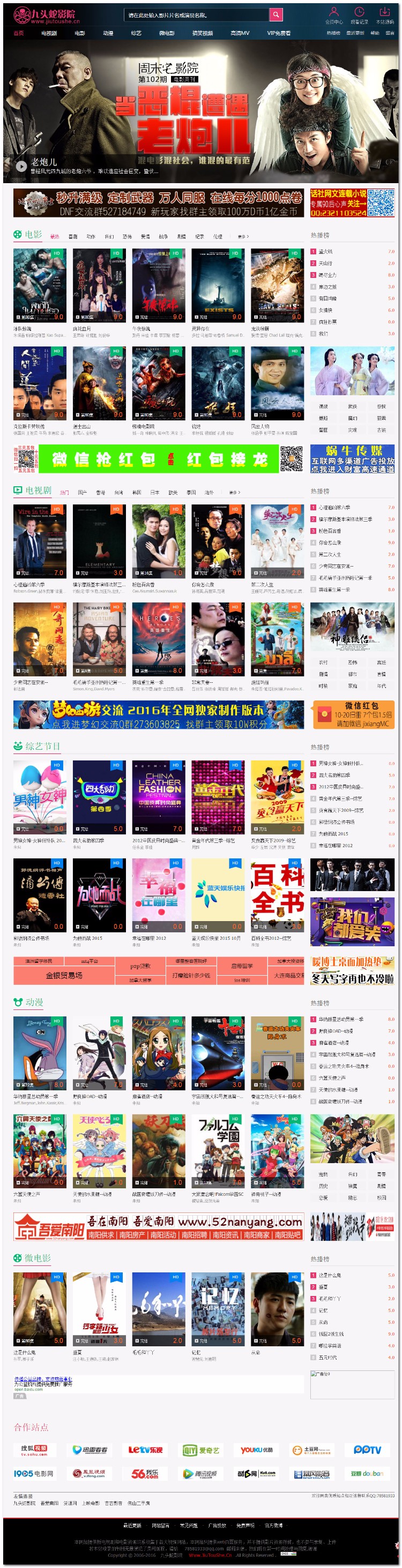This screenshot has width=402, height=1568.
Task: Open 观看记录 watch history
Action: (359, 15)
